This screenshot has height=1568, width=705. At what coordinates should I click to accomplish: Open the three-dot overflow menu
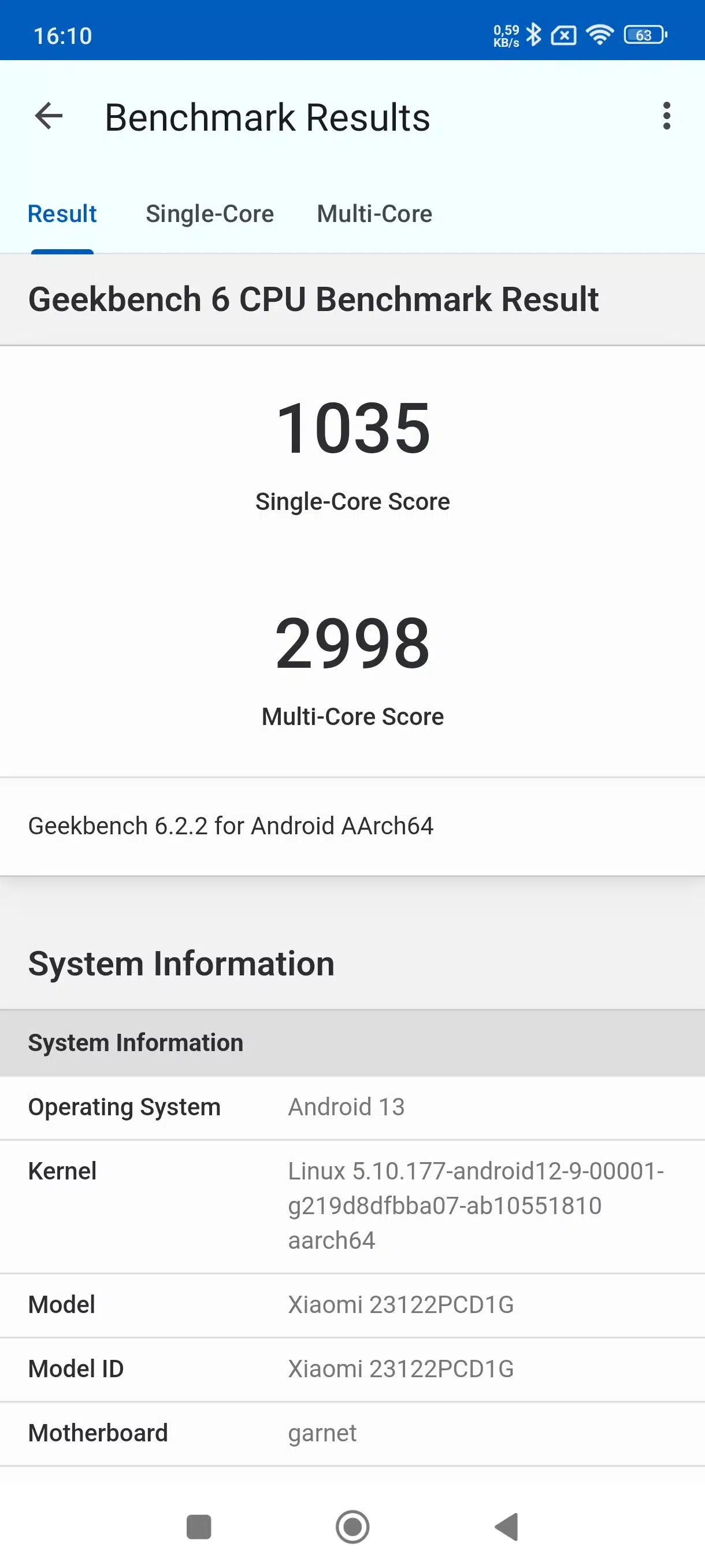667,116
